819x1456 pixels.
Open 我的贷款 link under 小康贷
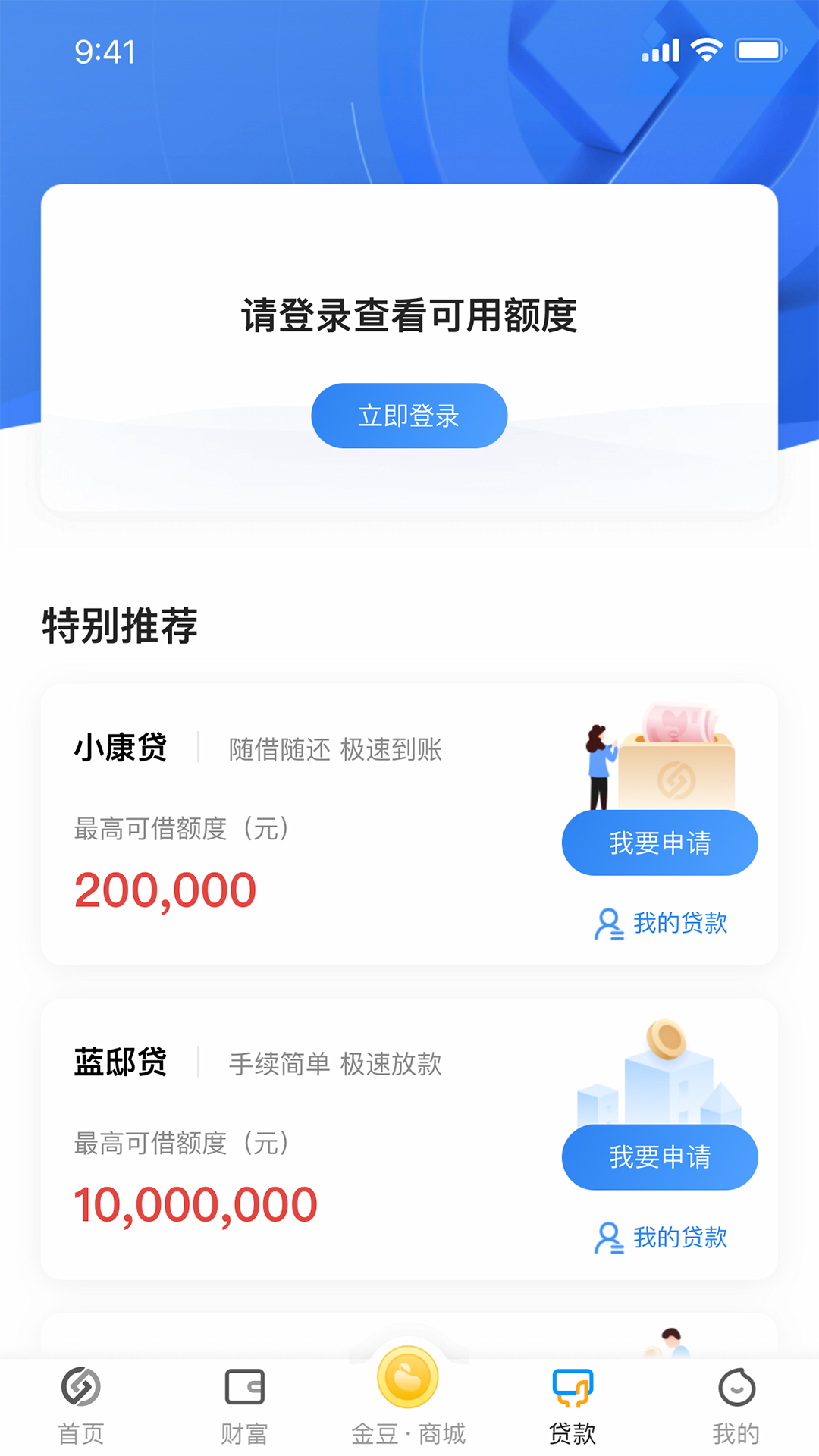coord(680,923)
